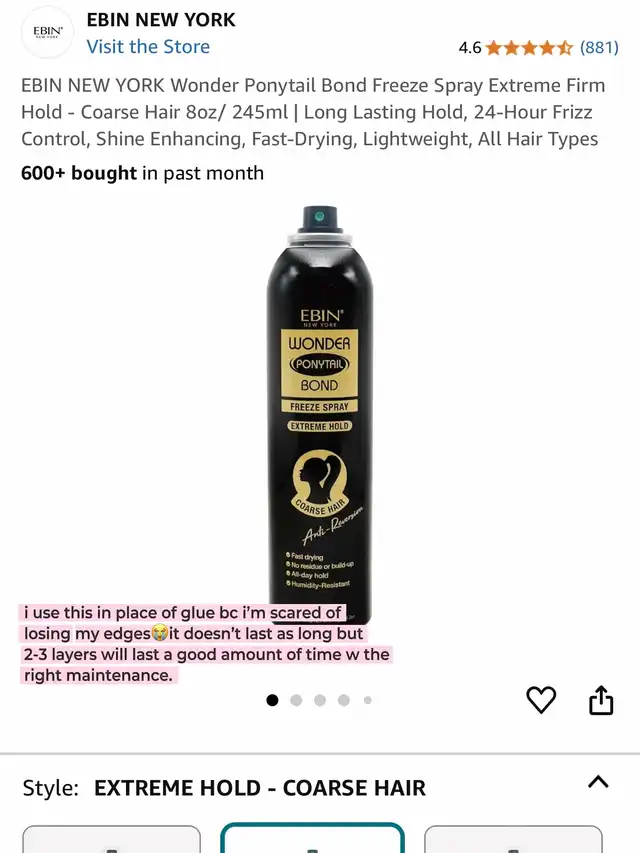Collapse the Style options section

(x=598, y=783)
